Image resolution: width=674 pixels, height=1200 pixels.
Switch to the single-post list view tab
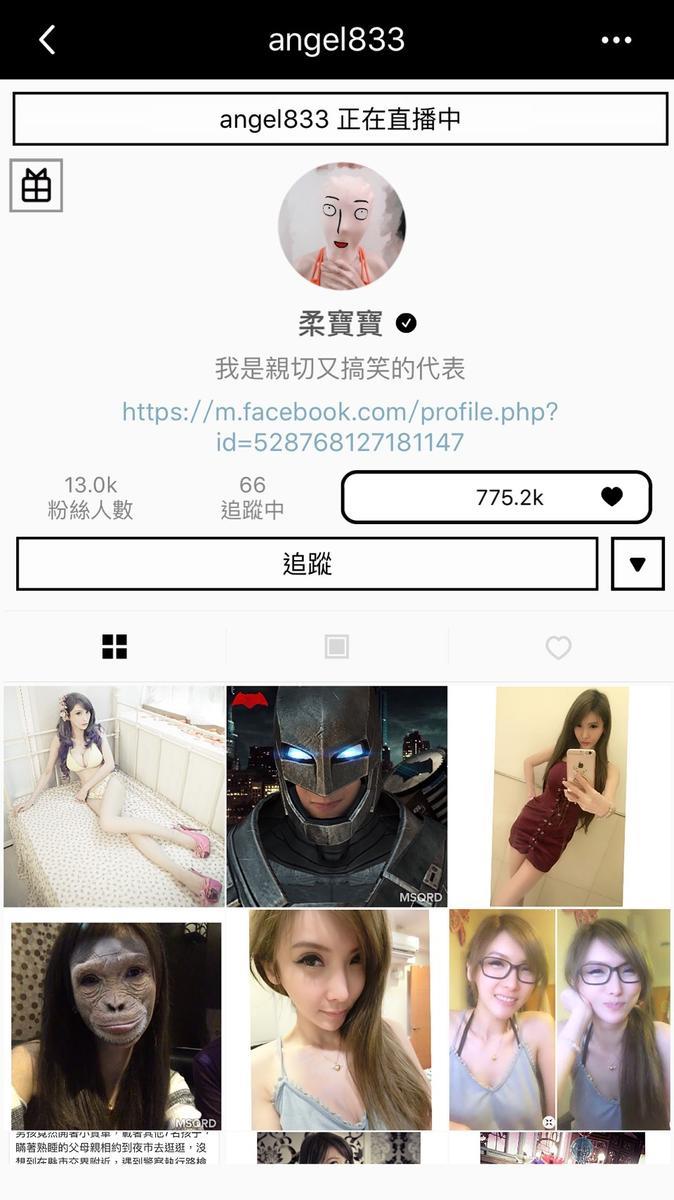[337, 647]
